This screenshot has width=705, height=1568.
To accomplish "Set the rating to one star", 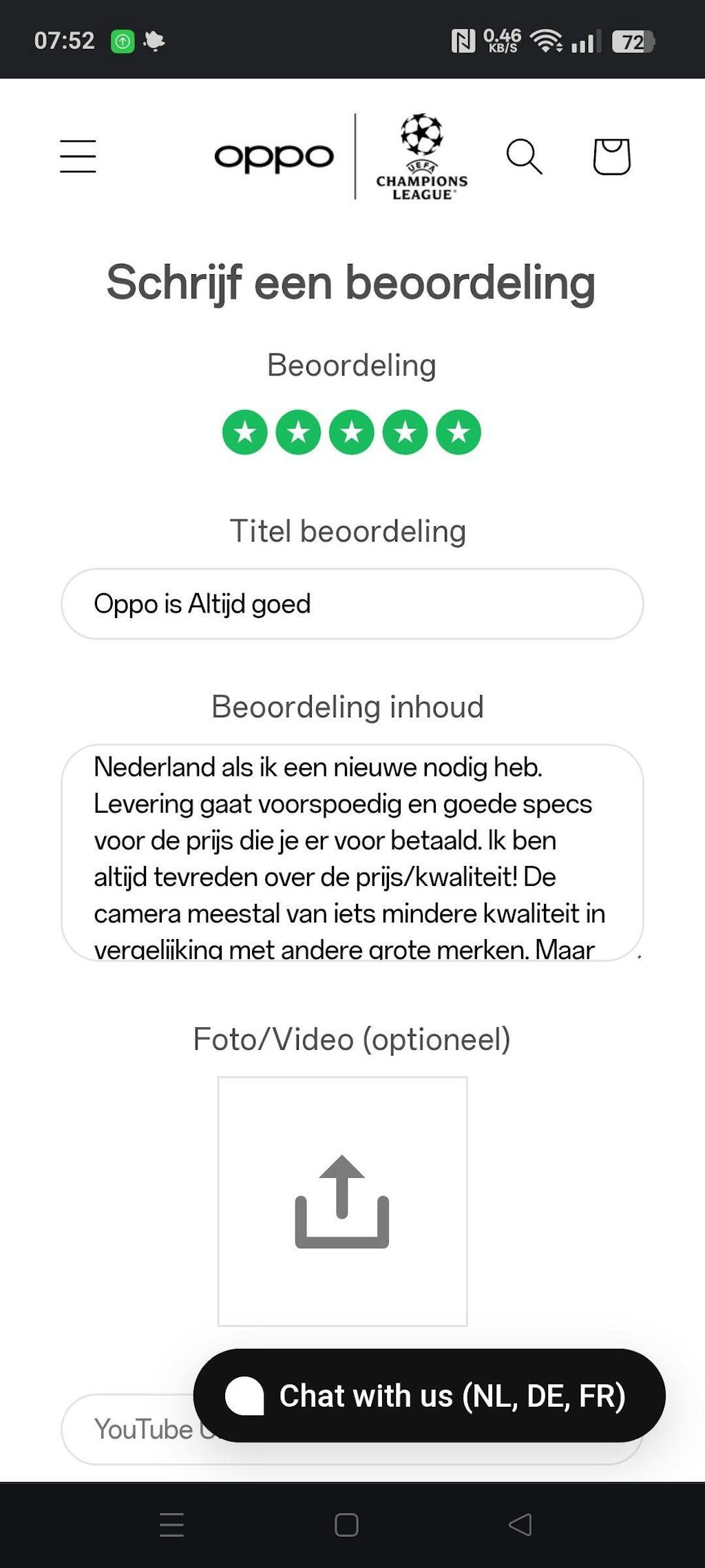I will (x=245, y=433).
